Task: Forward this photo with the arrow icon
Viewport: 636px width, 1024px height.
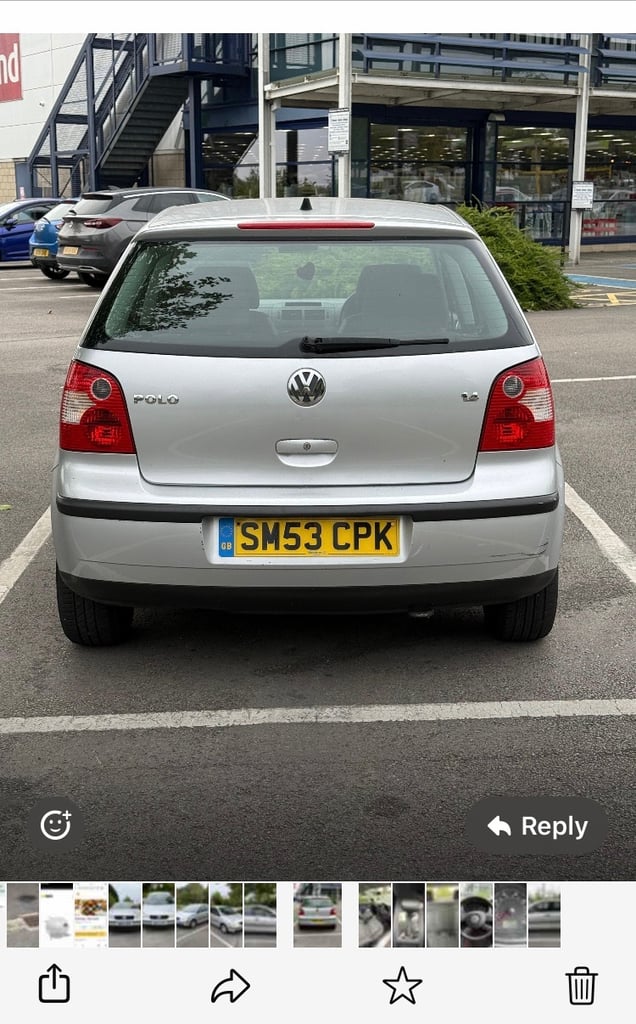Action: 231,985
